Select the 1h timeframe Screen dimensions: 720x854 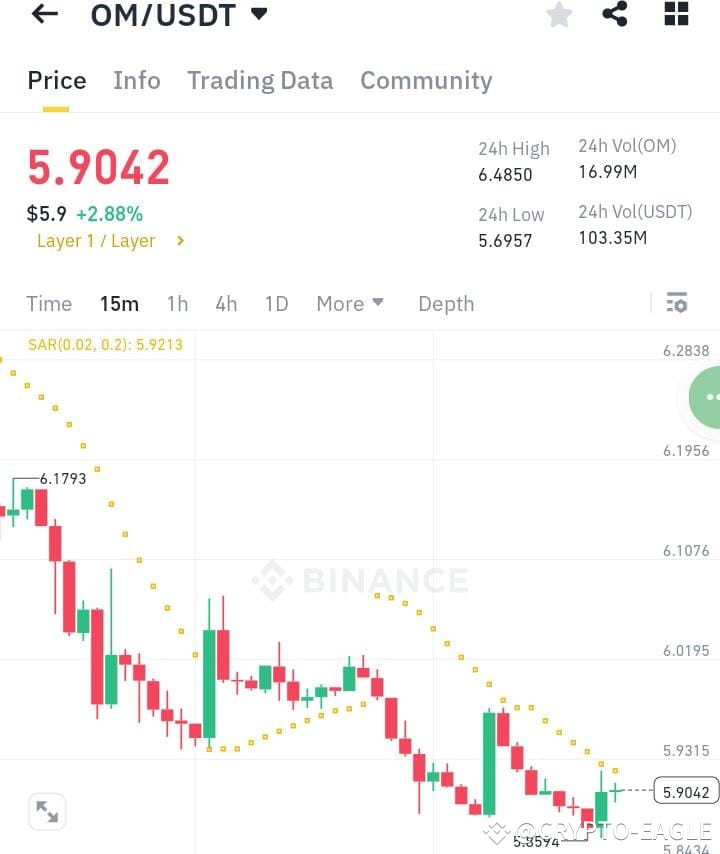[x=177, y=303]
